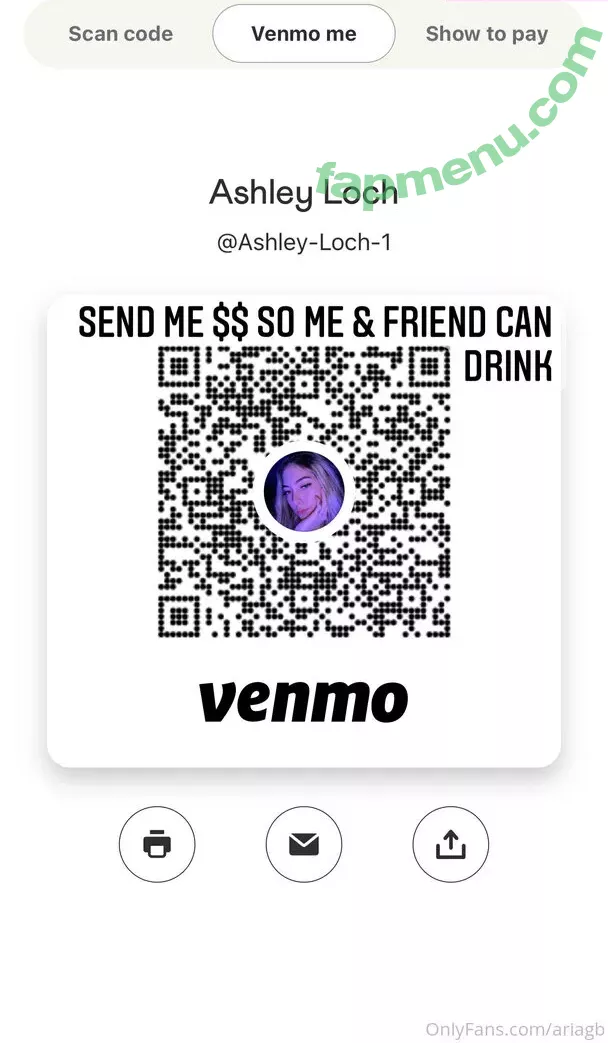Select the Venmo me tab
The width and height of the screenshot is (608, 1043).
pyautogui.click(x=304, y=34)
